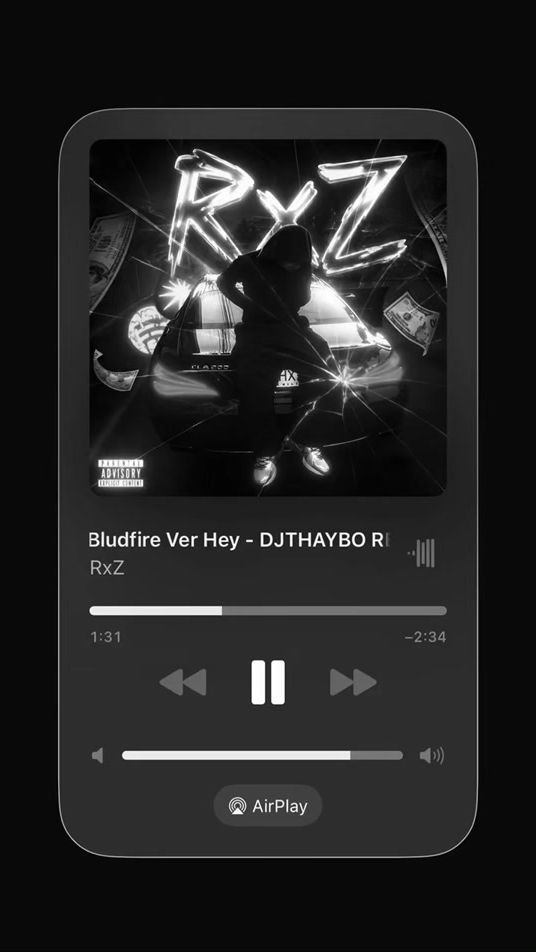536x952 pixels.
Task: Go back to the previous track
Action: tap(183, 682)
